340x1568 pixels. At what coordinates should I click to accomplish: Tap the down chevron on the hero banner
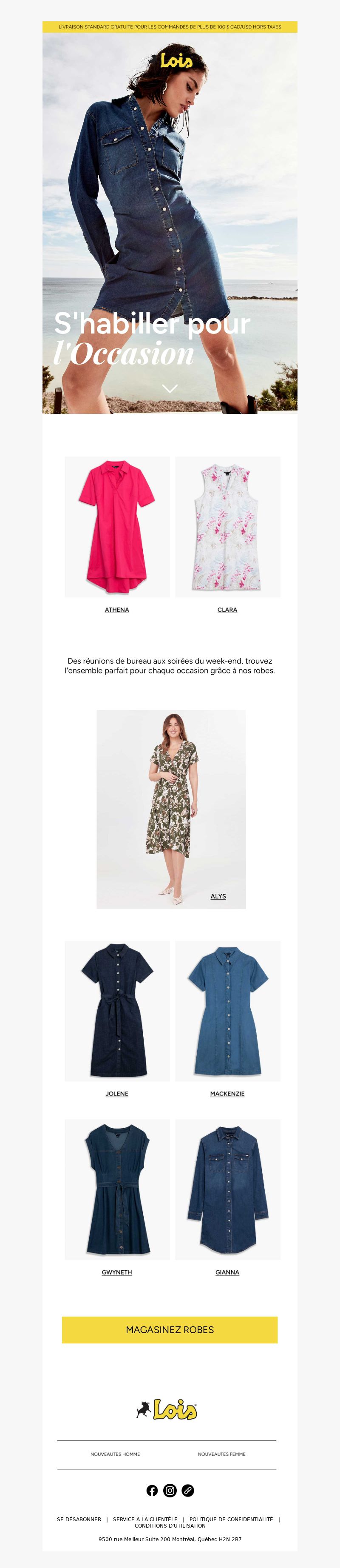pyautogui.click(x=170, y=388)
